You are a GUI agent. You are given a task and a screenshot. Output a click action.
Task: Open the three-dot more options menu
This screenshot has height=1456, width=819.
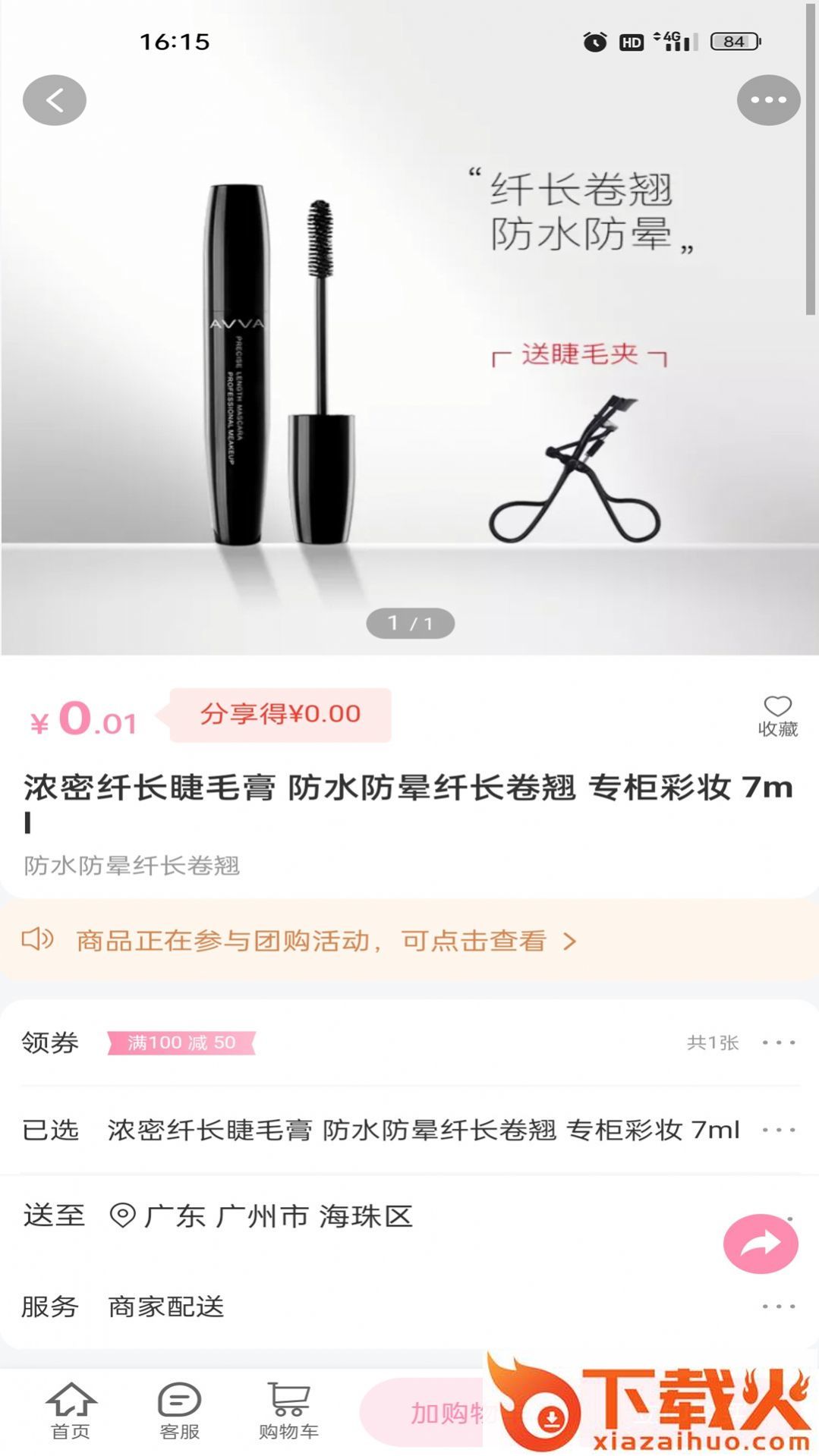coord(768,100)
